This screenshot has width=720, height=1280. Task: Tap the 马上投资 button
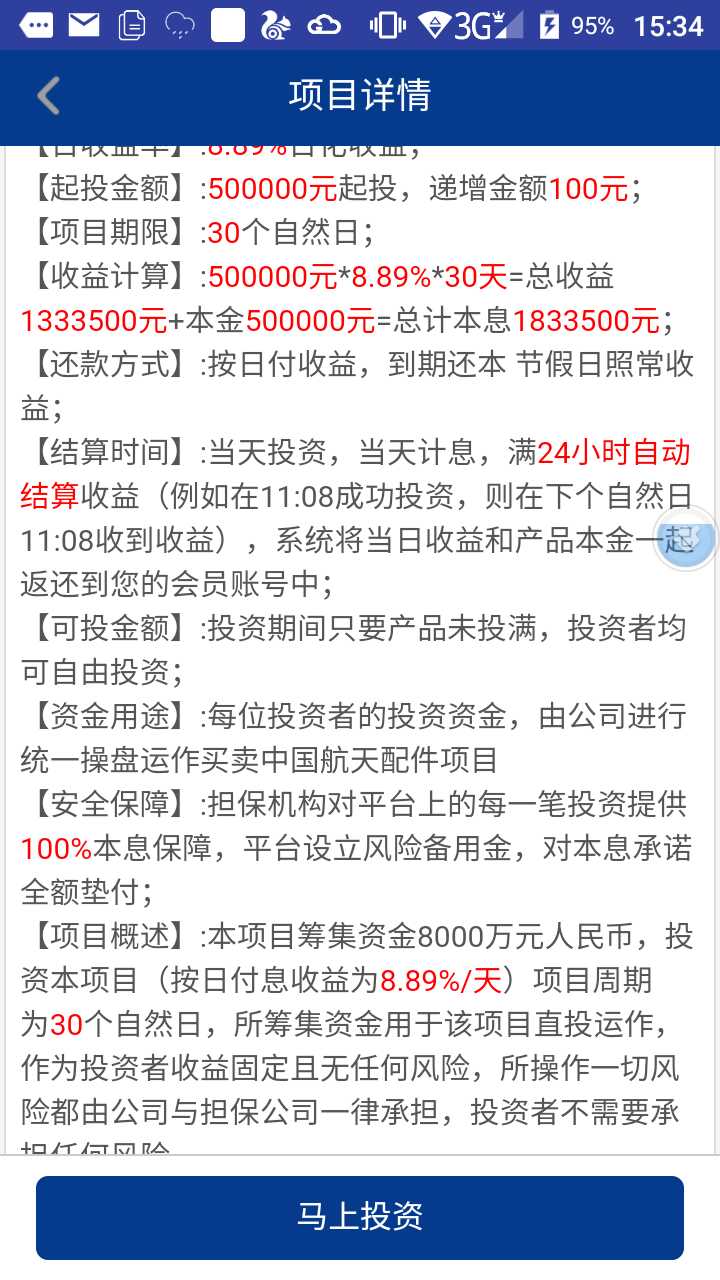360,1217
